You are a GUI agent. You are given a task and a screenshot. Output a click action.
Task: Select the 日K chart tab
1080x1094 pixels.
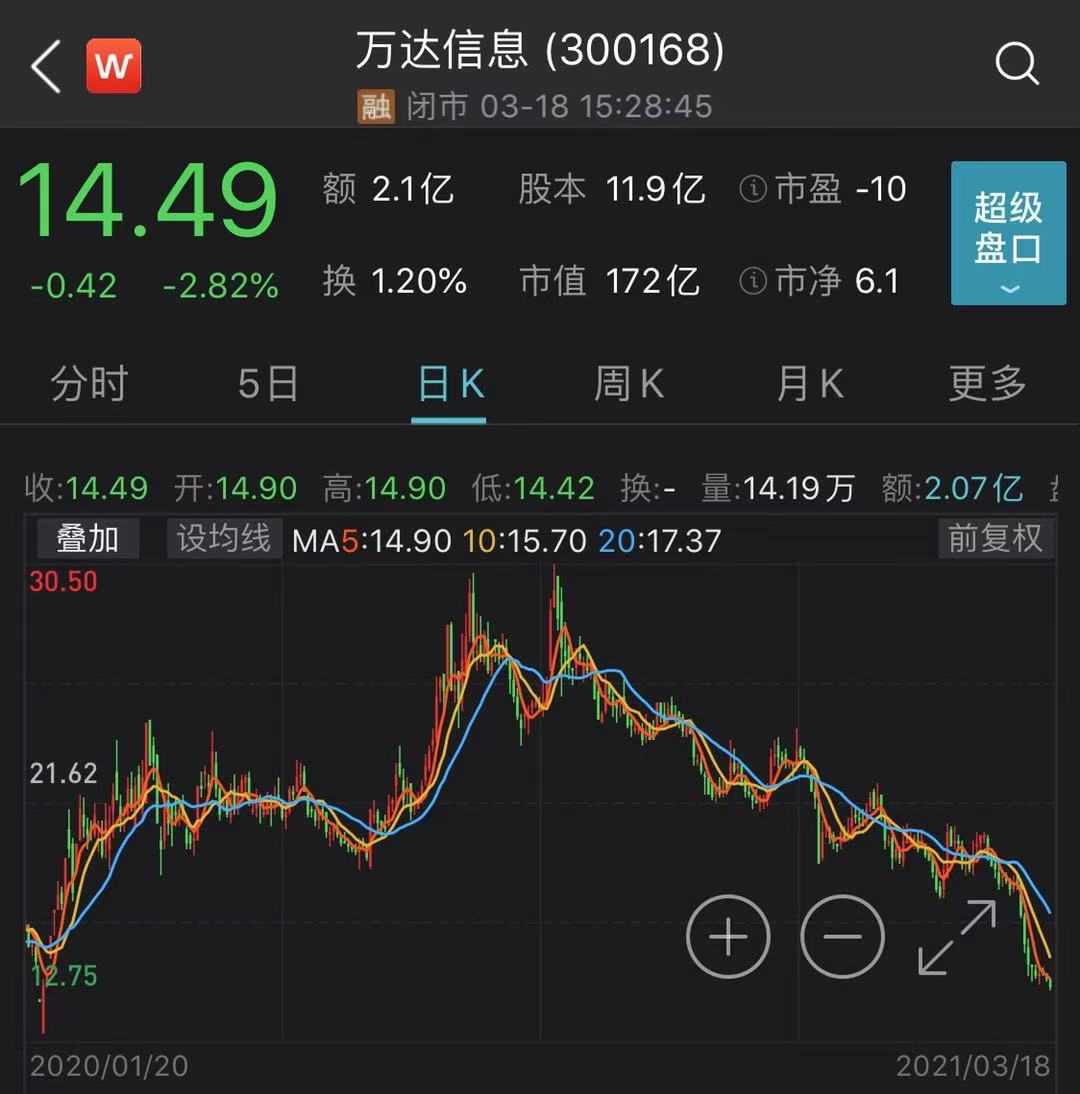click(449, 384)
